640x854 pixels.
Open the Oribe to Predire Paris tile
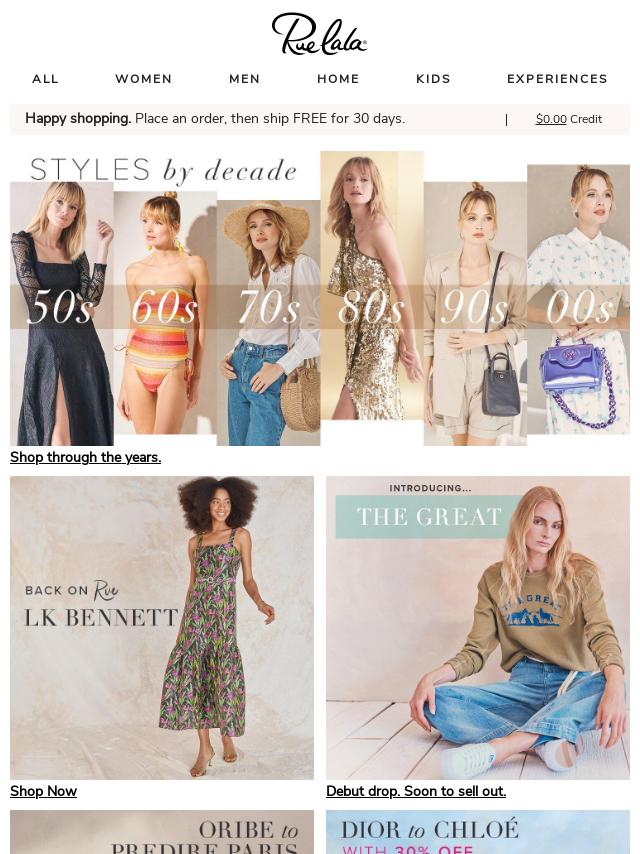pyautogui.click(x=162, y=833)
